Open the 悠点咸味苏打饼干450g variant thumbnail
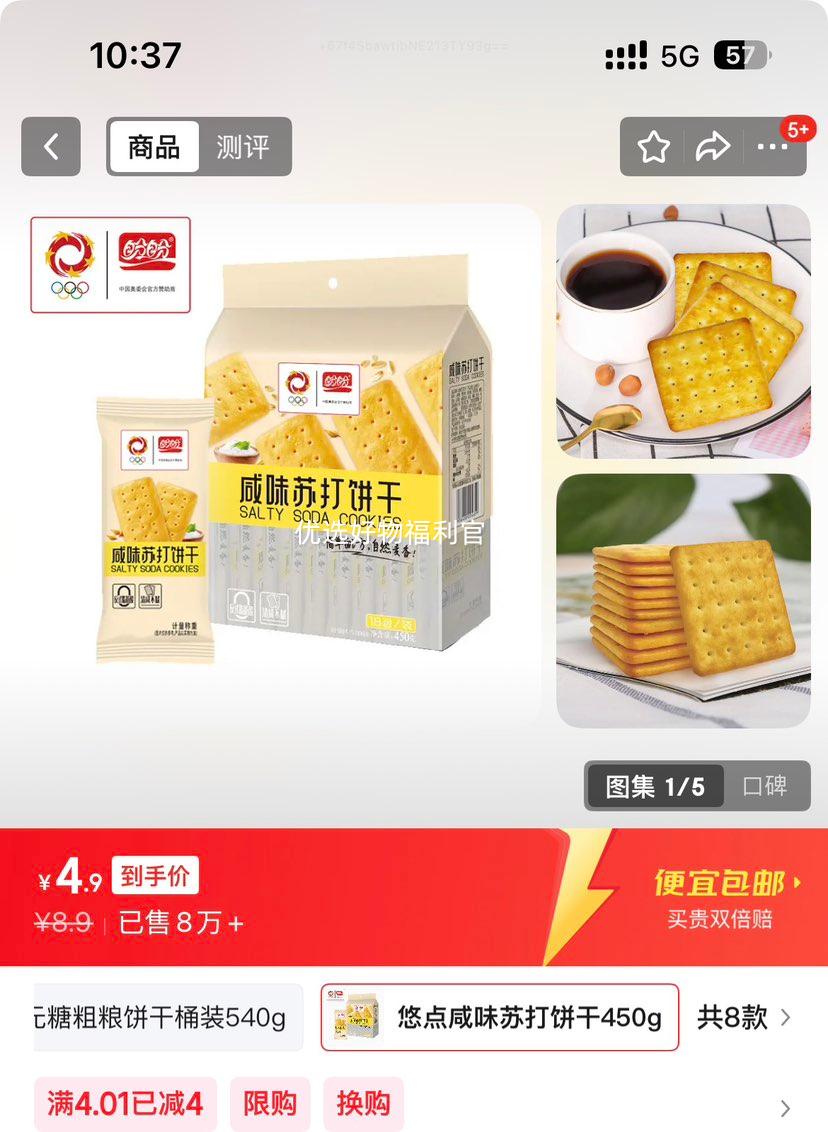The height and width of the screenshot is (1132, 828). pos(500,1017)
